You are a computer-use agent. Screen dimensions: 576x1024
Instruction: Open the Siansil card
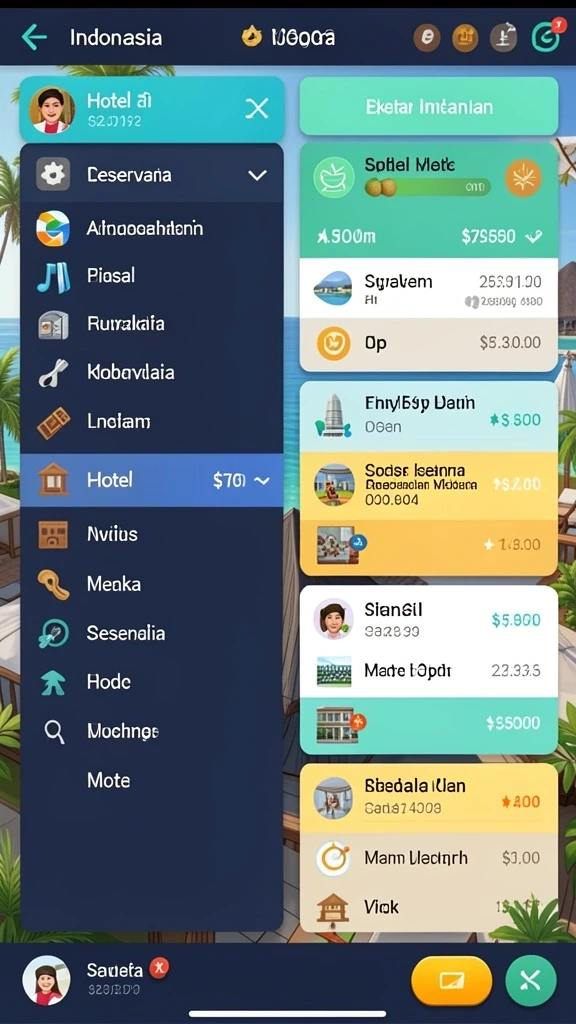429,618
